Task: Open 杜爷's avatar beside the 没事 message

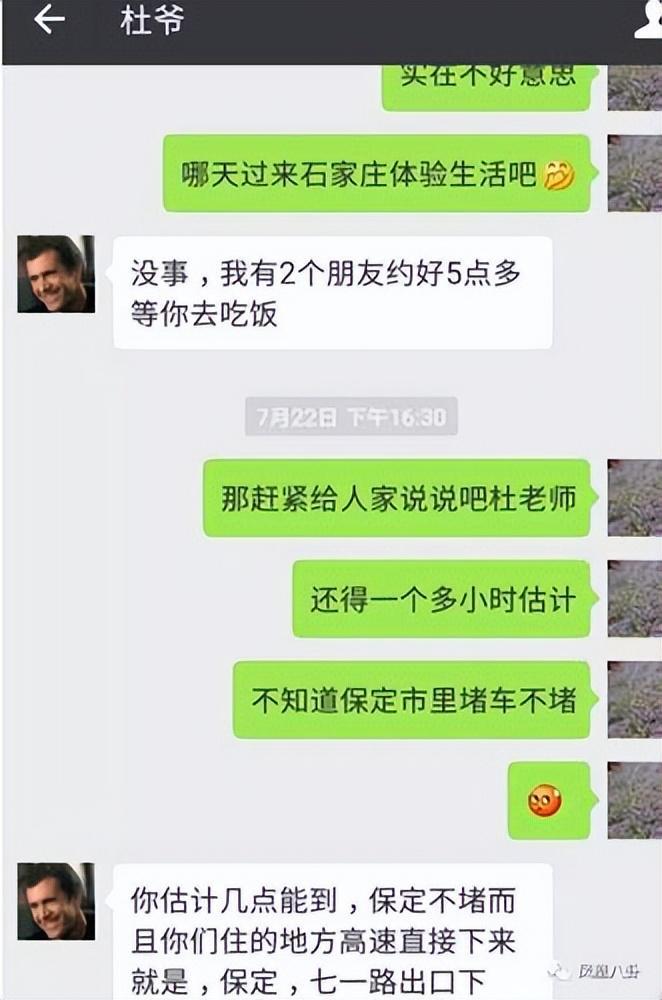Action: tap(56, 274)
